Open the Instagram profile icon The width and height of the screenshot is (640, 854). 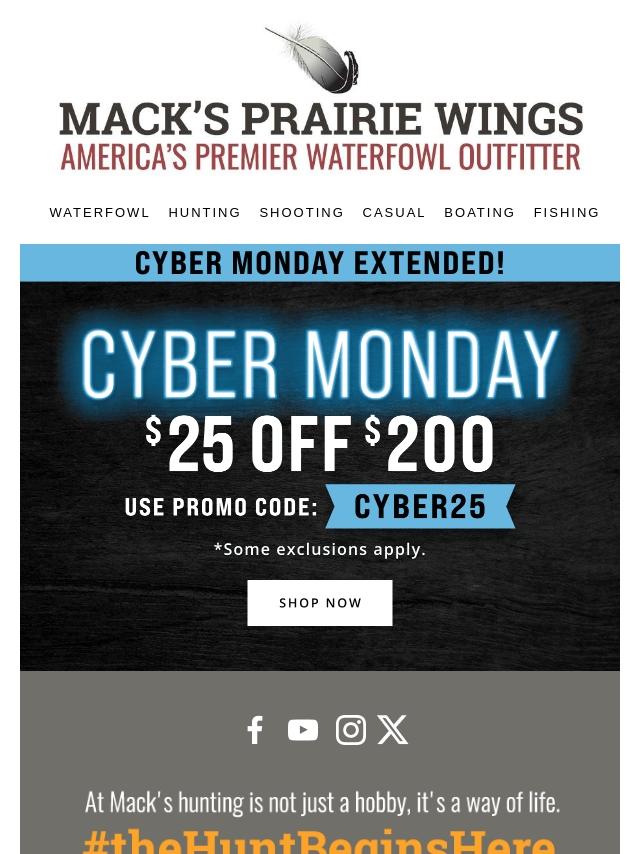point(350,730)
